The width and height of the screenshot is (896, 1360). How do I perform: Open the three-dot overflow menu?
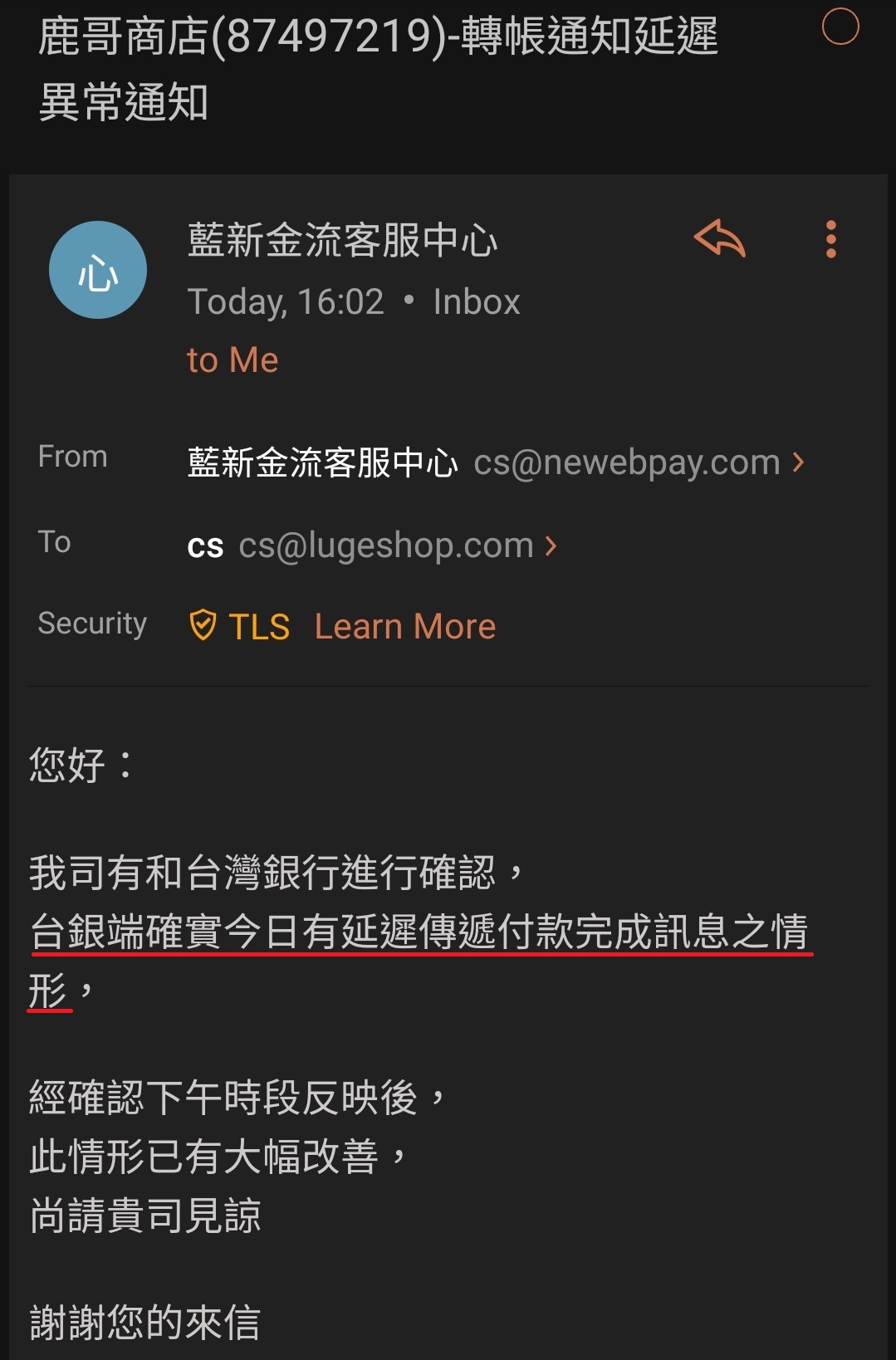coord(830,239)
